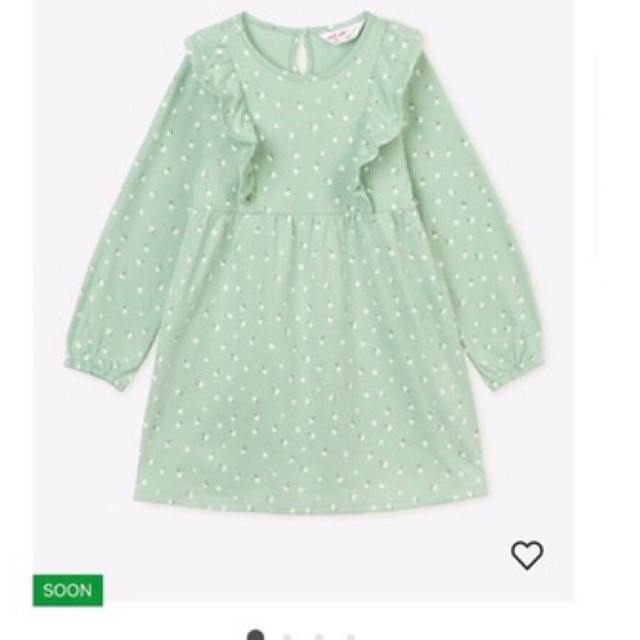Add the green dress to wishlist
This screenshot has width=640, height=640.
click(527, 555)
